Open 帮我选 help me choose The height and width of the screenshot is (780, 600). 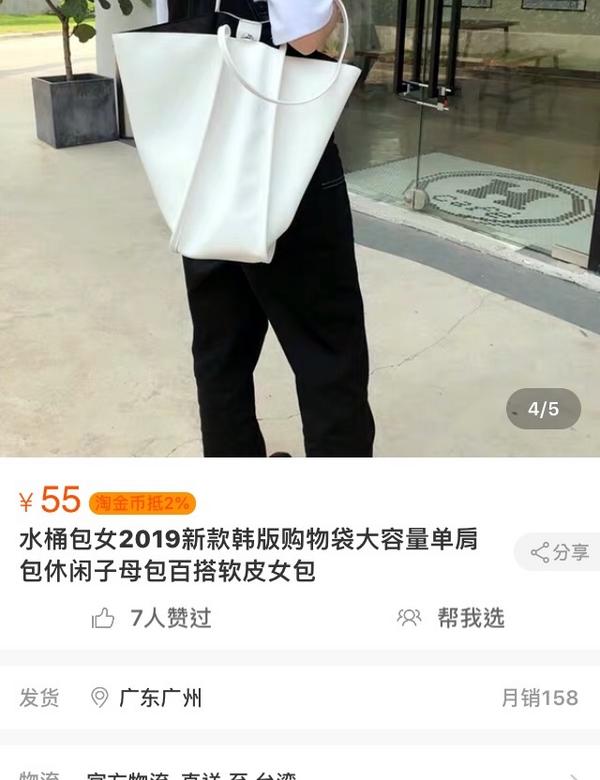tap(451, 618)
